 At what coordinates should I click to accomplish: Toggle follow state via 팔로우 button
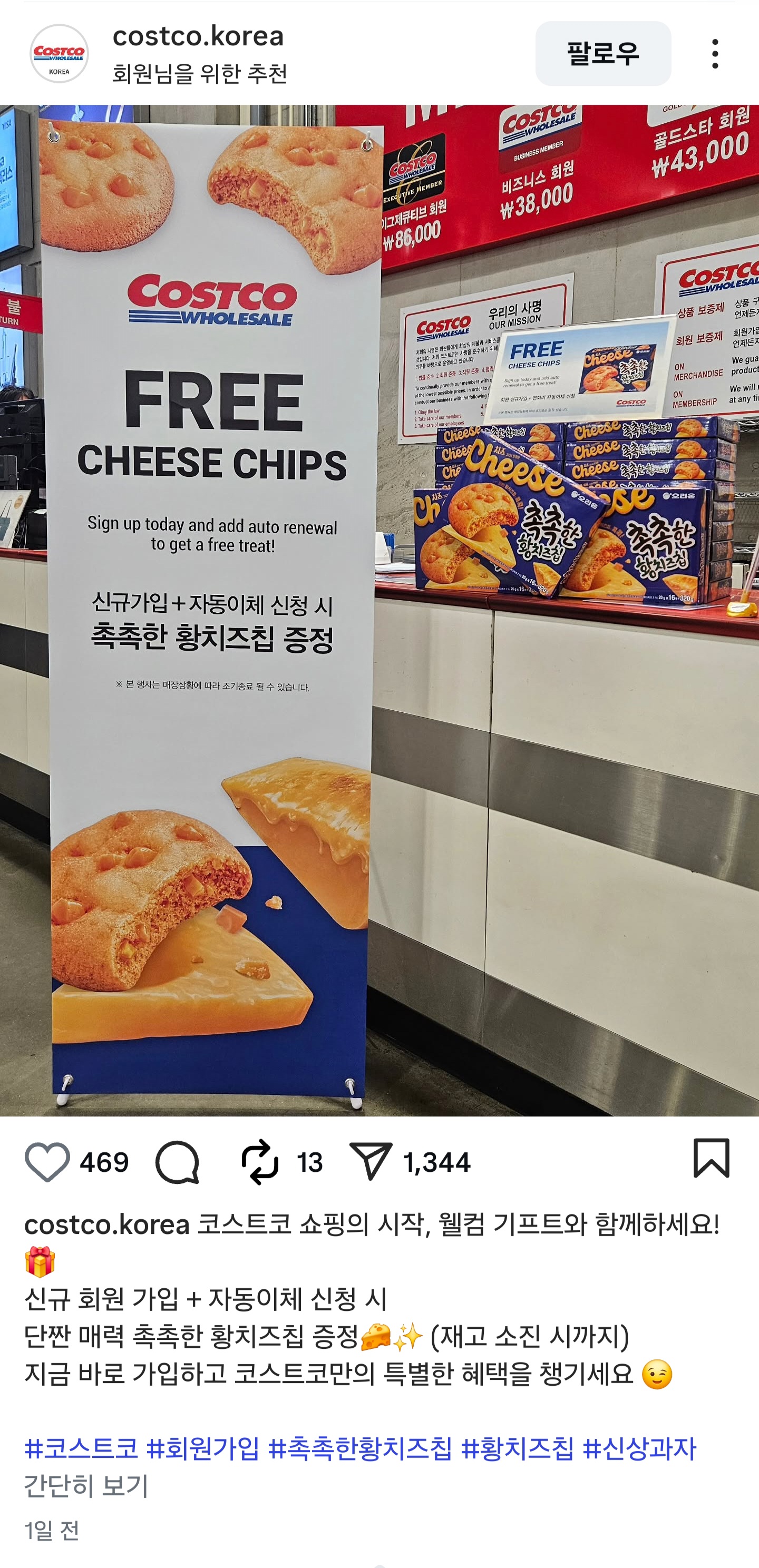click(603, 54)
